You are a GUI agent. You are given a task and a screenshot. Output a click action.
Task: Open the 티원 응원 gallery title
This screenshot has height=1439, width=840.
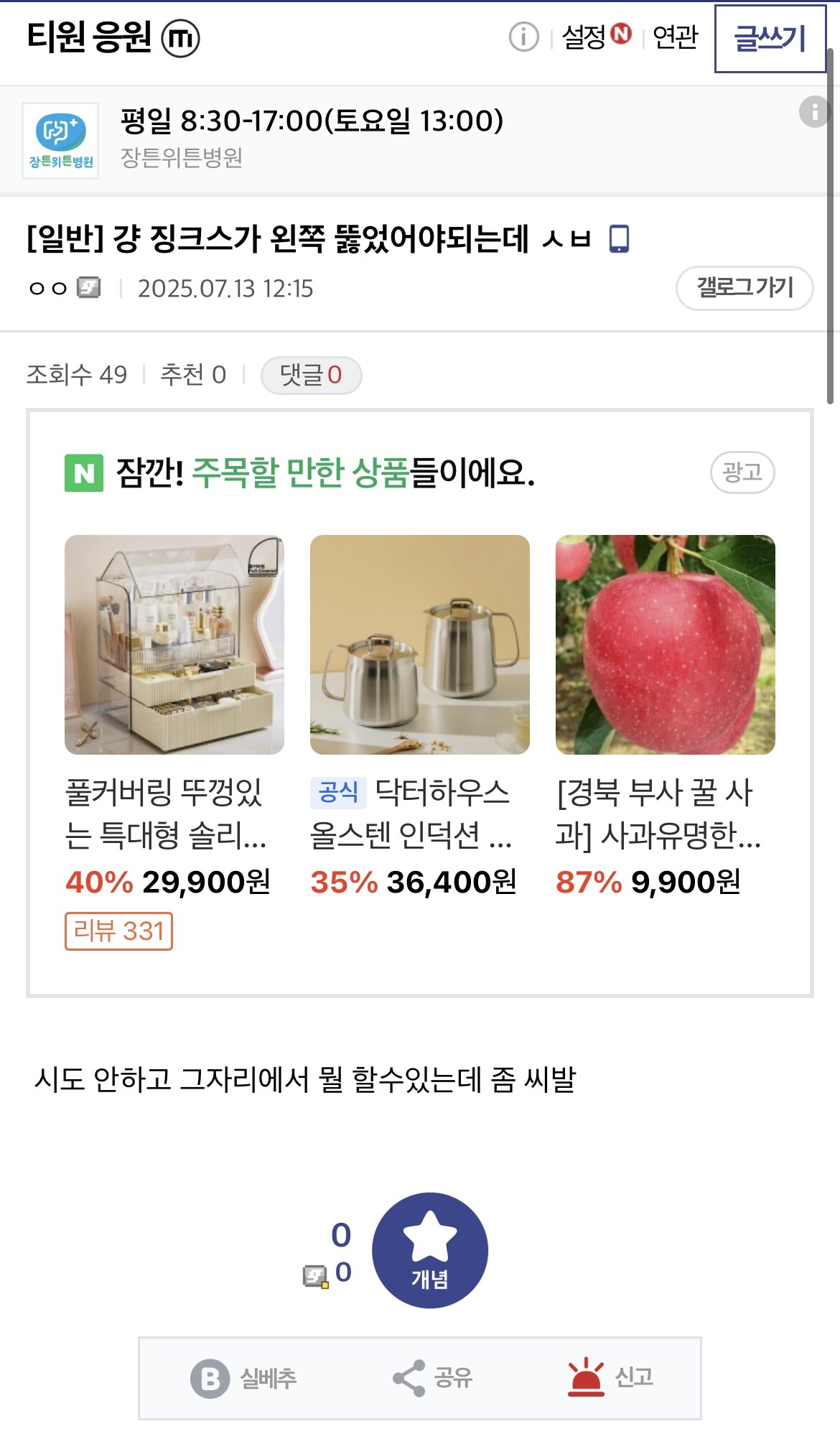click(90, 37)
